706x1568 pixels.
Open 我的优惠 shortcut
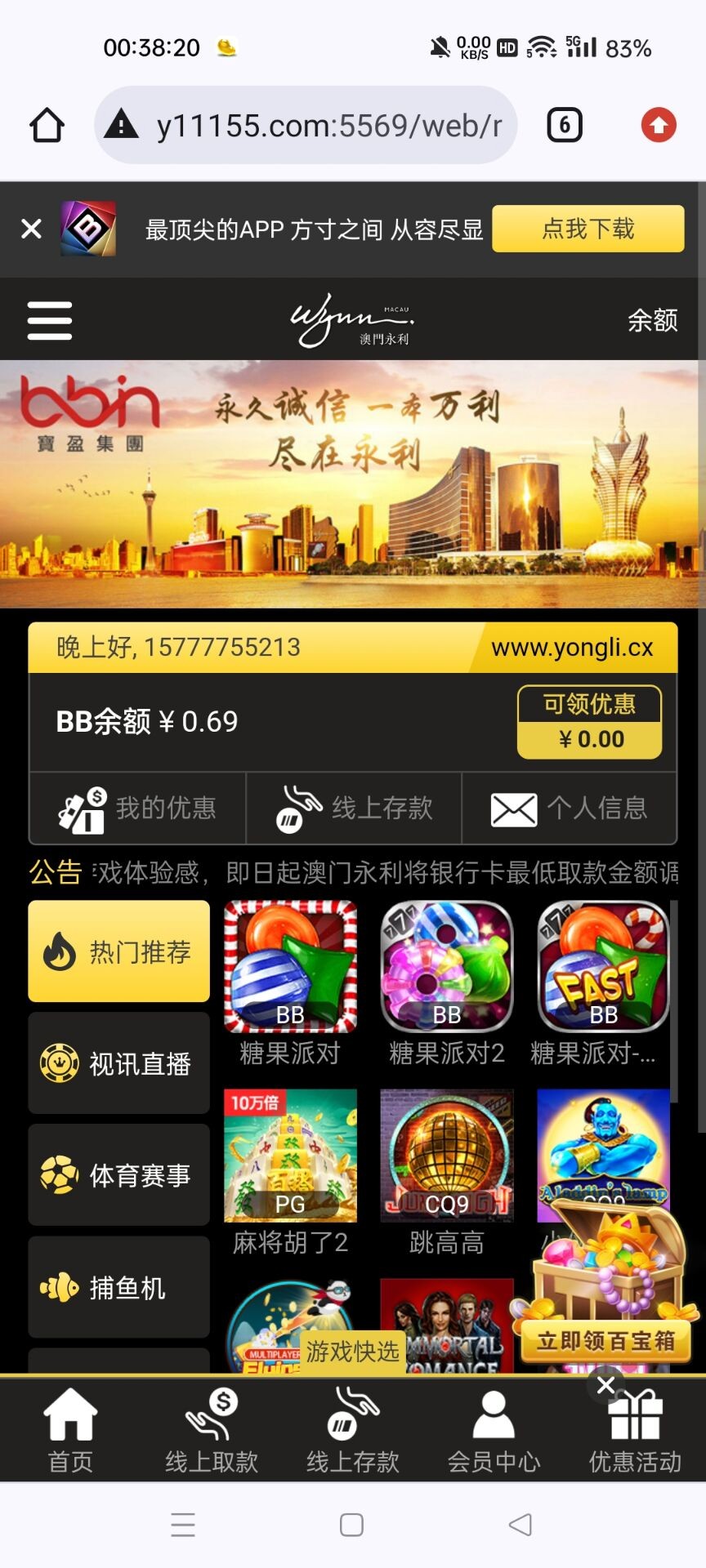click(137, 808)
